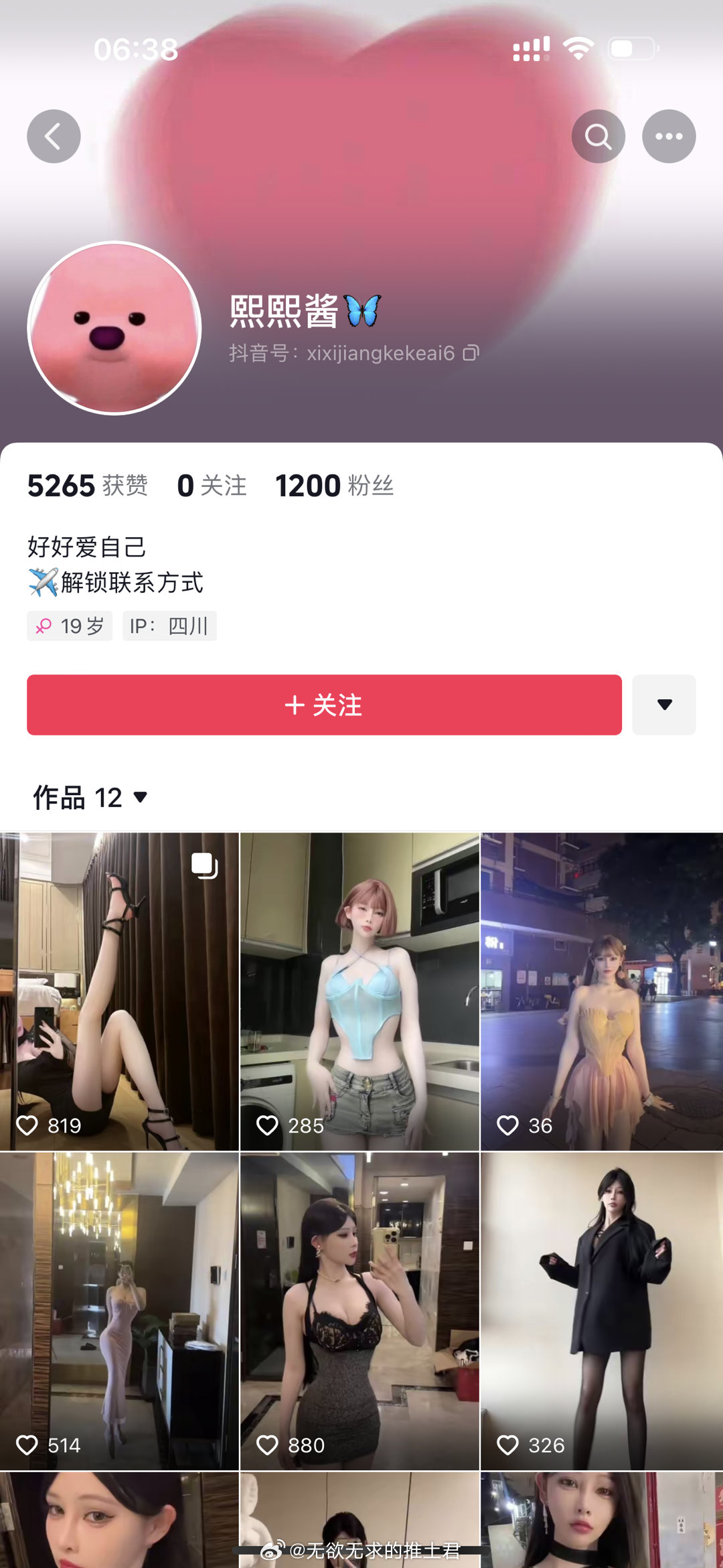Expand the arrow next to follow button

[663, 705]
